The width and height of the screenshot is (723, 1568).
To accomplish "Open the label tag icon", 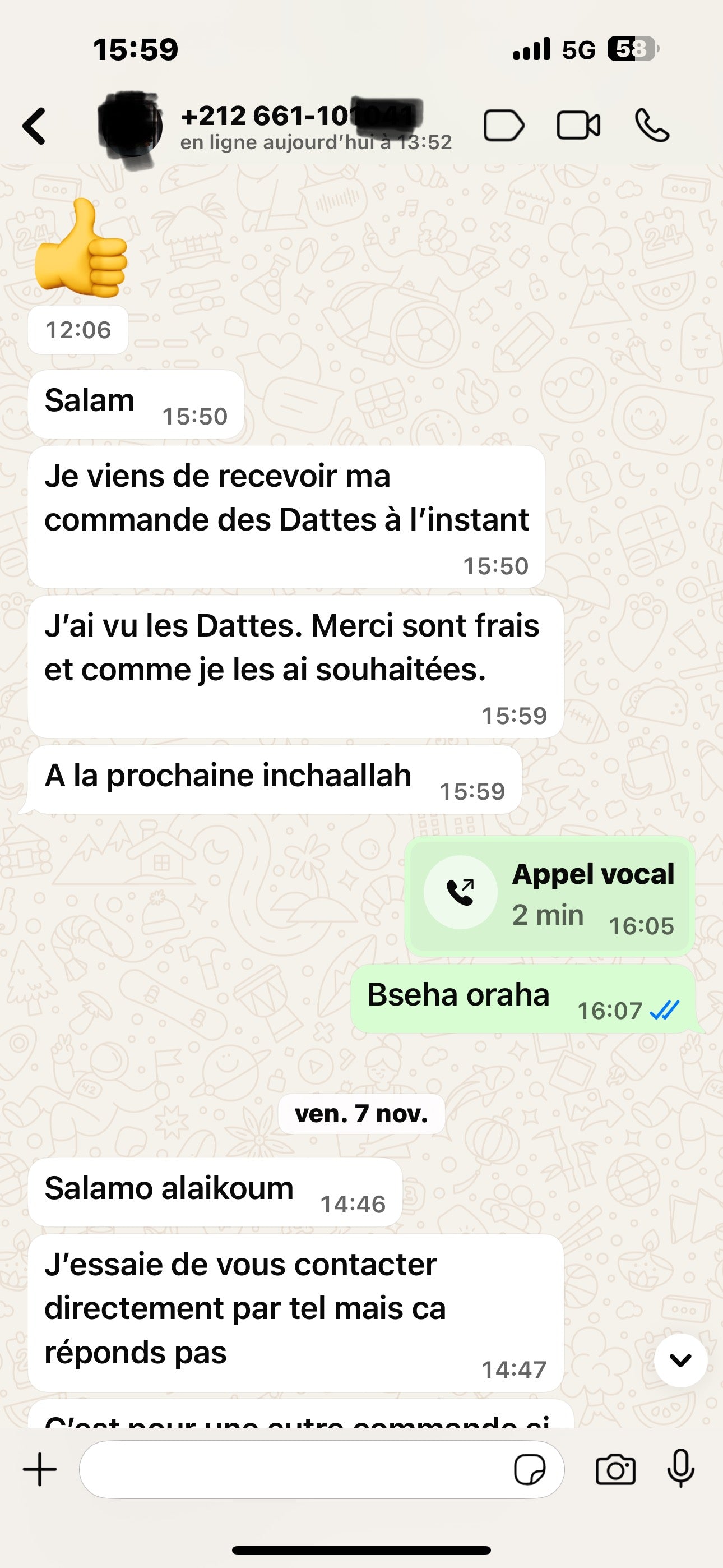I will (503, 126).
